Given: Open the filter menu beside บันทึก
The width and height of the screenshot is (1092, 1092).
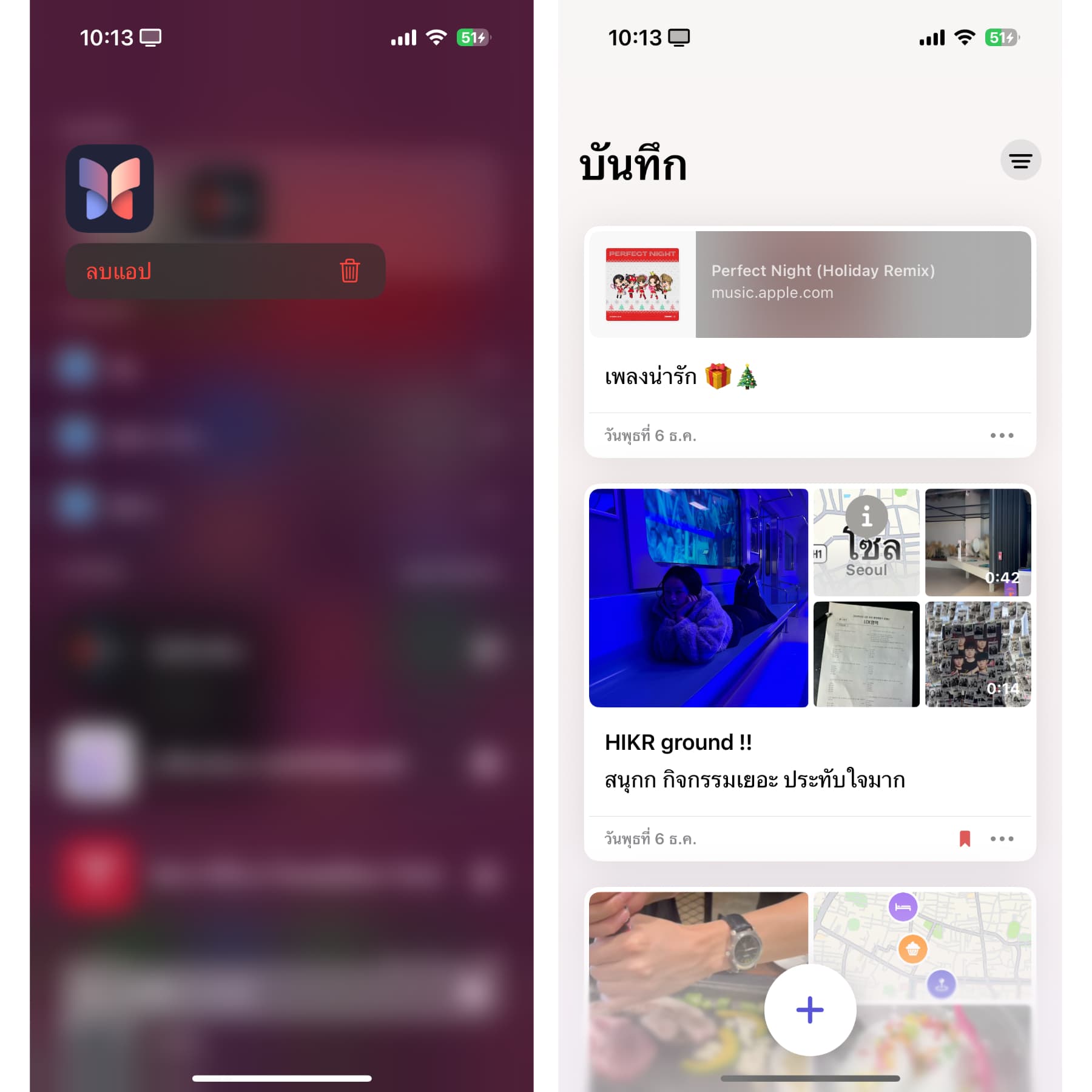Looking at the screenshot, I should 1020,161.
